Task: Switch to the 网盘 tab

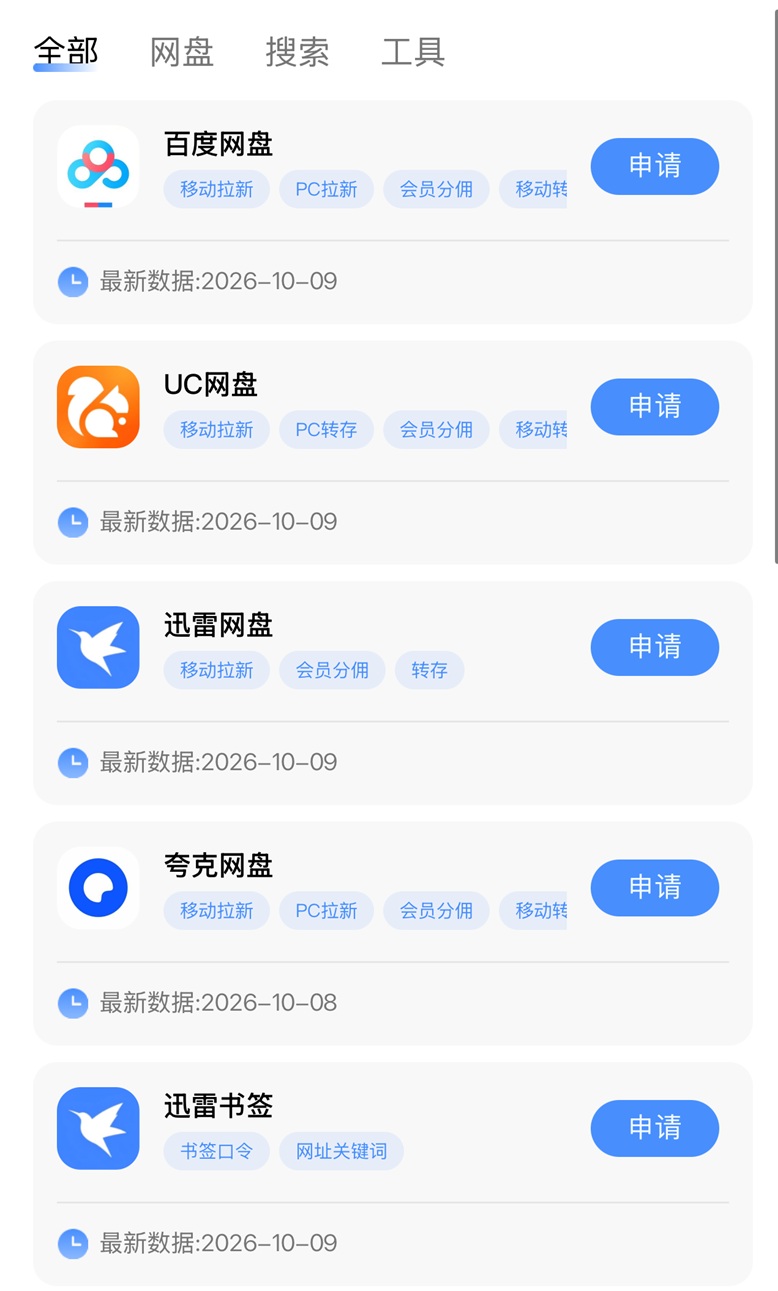Action: click(182, 52)
